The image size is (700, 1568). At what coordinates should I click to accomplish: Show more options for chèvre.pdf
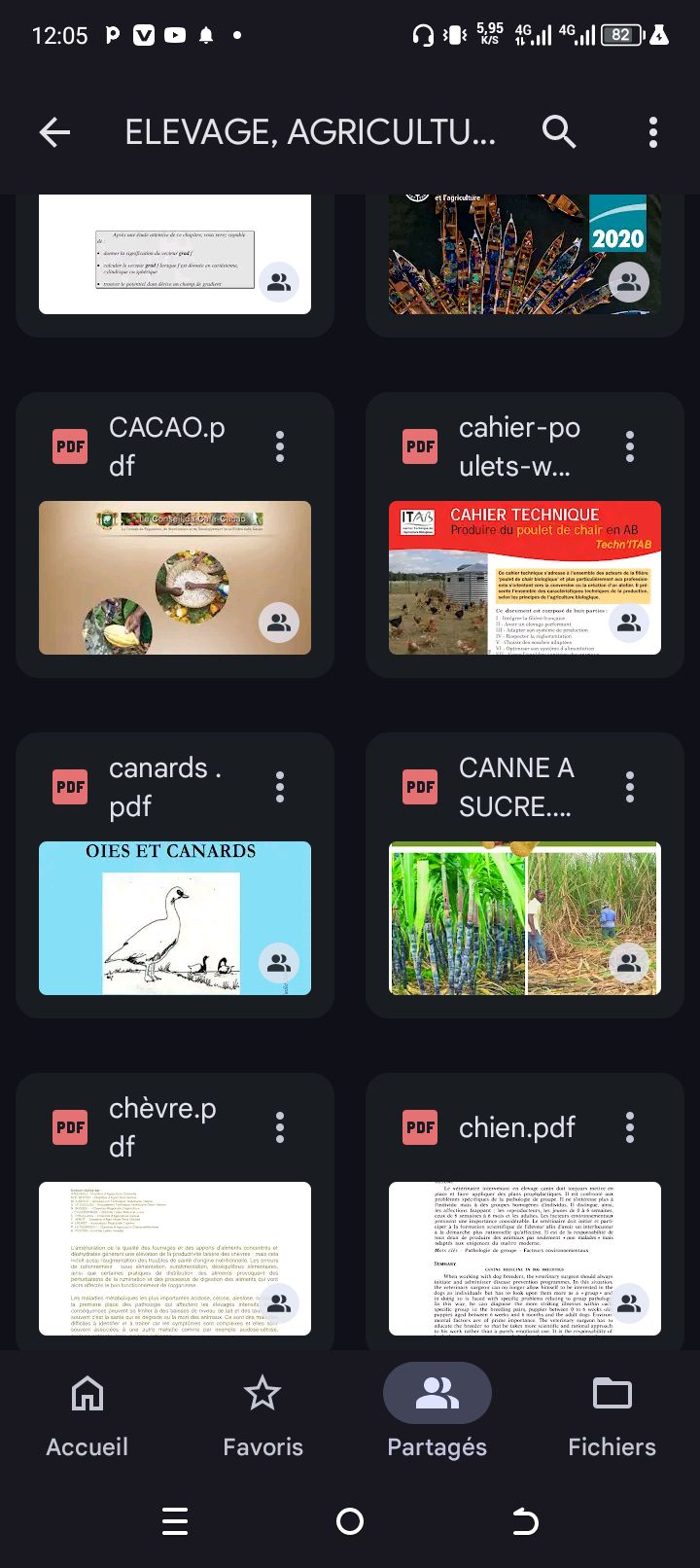click(280, 1127)
